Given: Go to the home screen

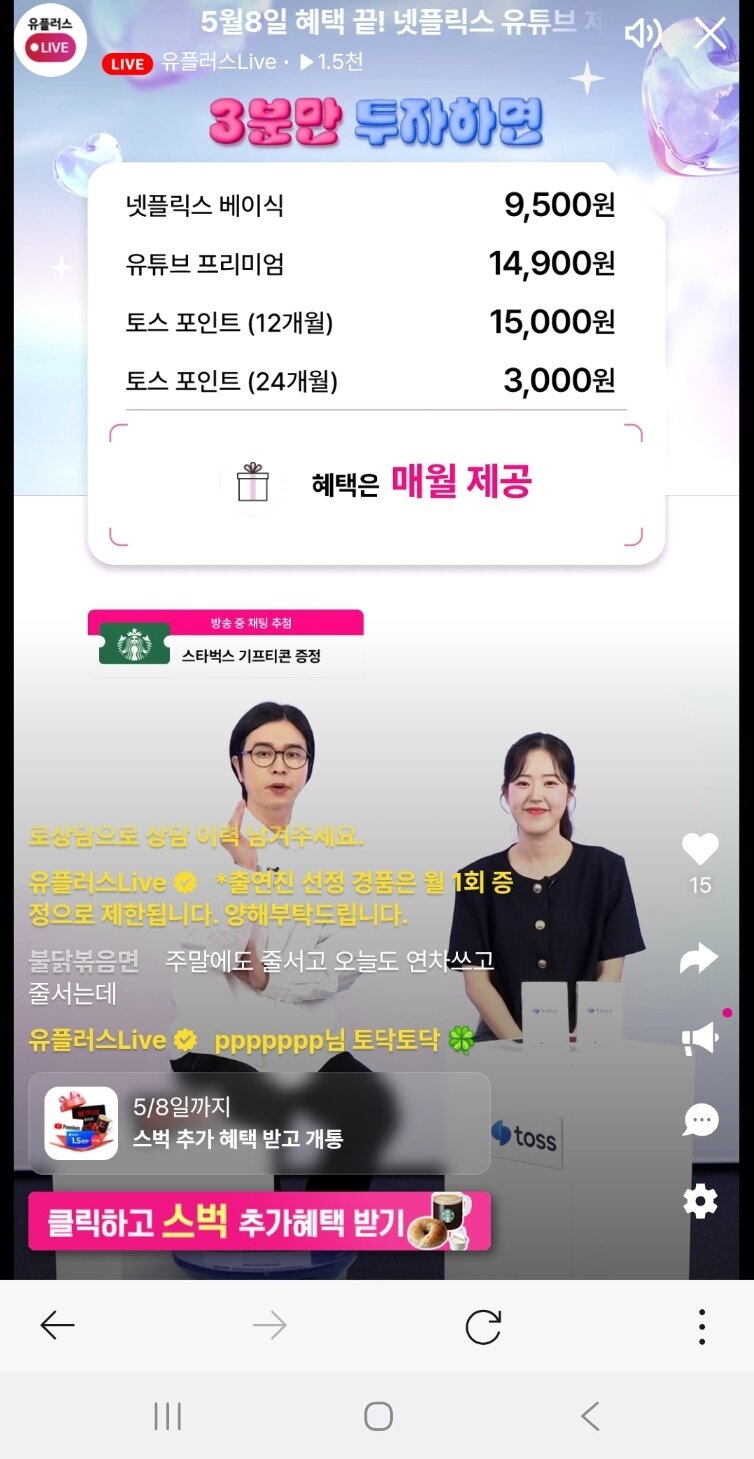Looking at the screenshot, I should point(378,1415).
